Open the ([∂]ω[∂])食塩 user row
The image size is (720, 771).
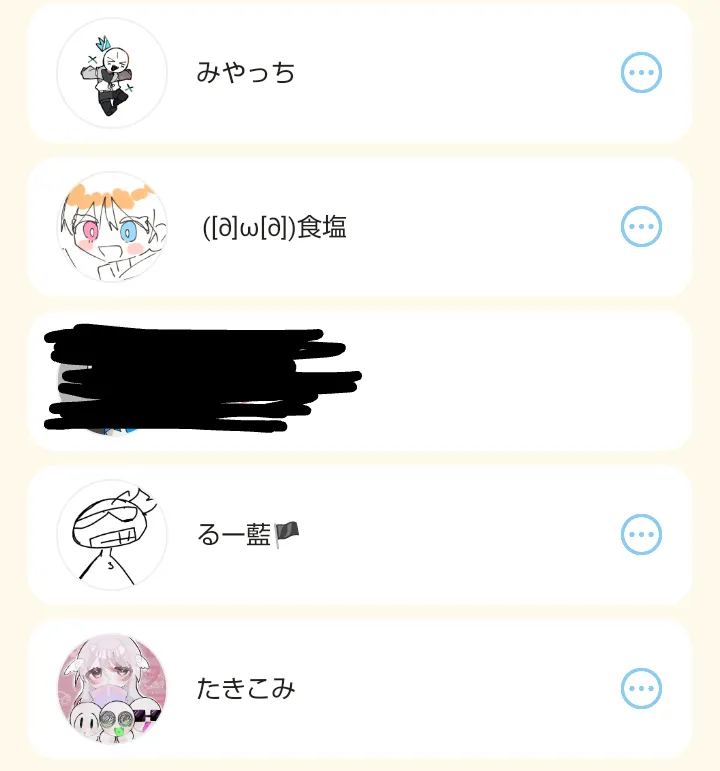pos(274,228)
